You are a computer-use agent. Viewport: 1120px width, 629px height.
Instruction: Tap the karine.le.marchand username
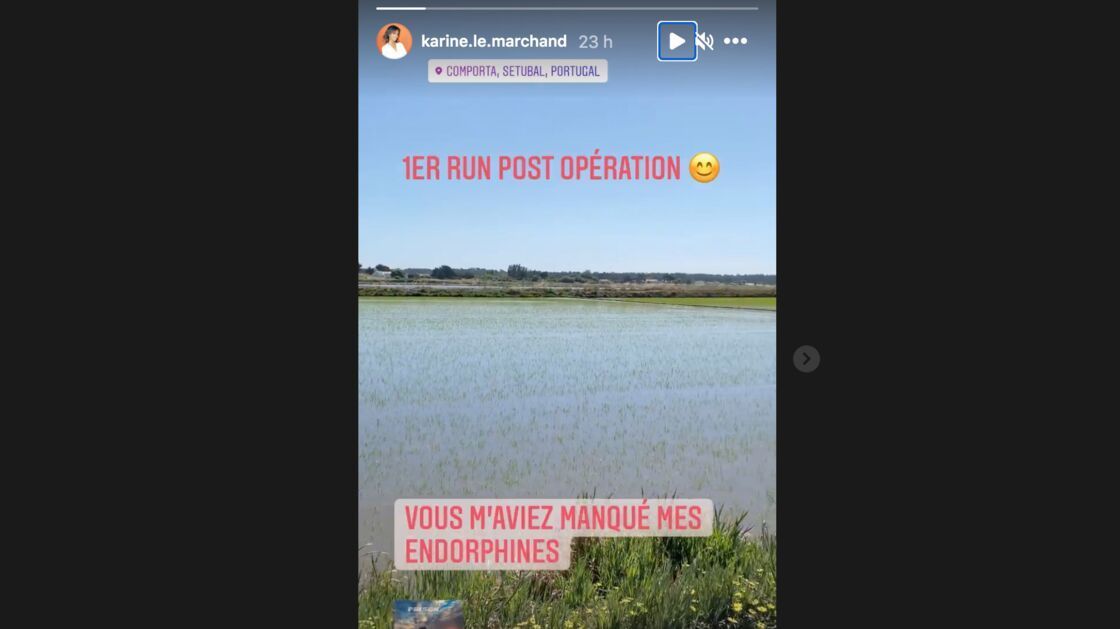coord(494,41)
